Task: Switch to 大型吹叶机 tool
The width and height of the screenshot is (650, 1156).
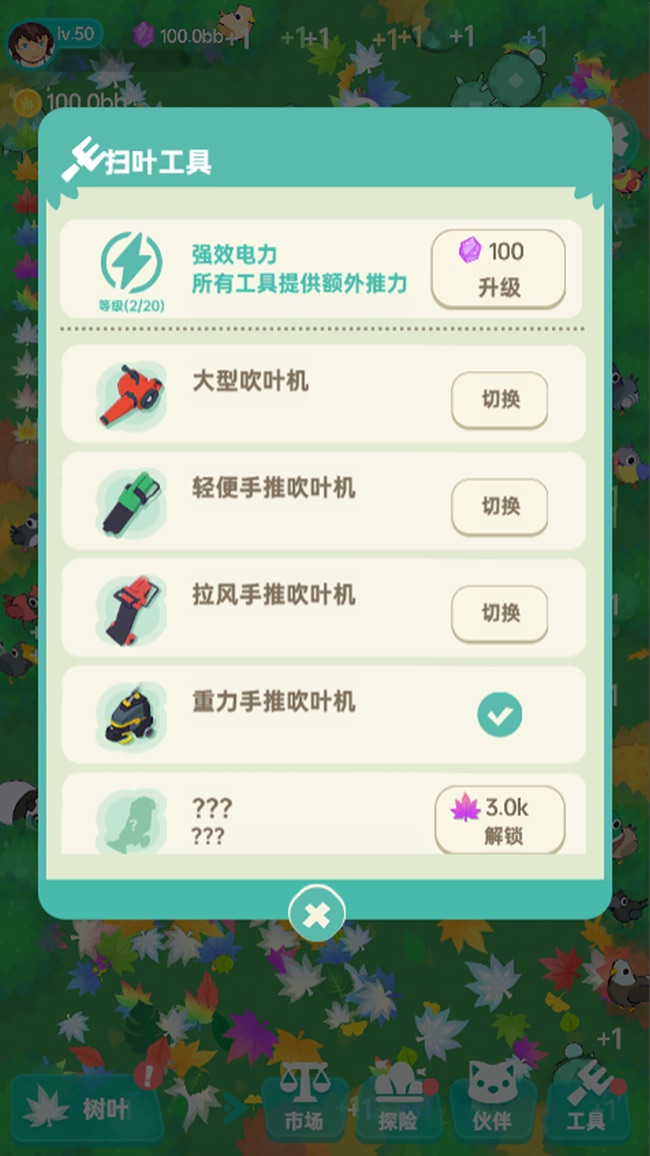Action: (500, 400)
